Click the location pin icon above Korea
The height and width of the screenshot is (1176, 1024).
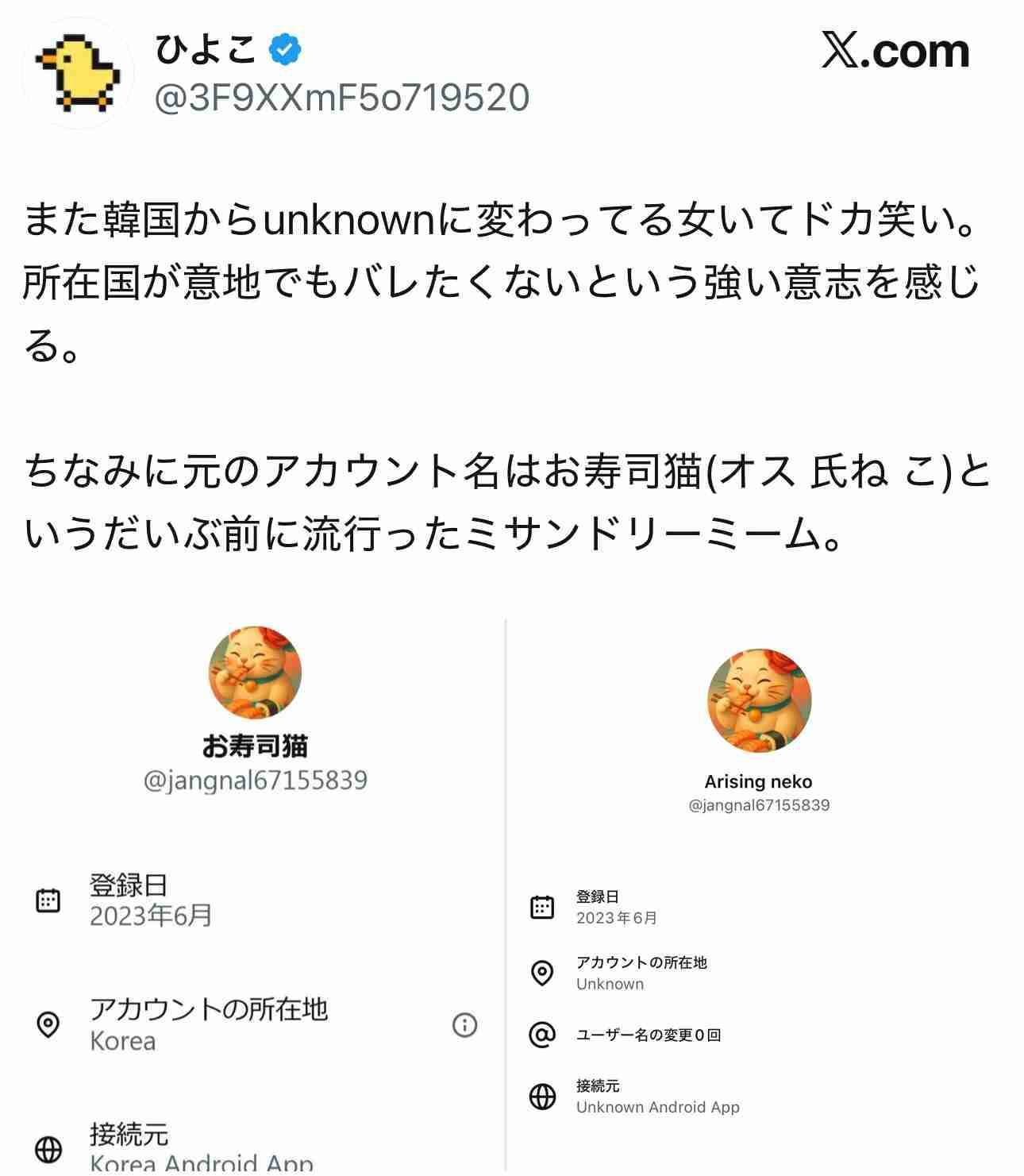(48, 1026)
